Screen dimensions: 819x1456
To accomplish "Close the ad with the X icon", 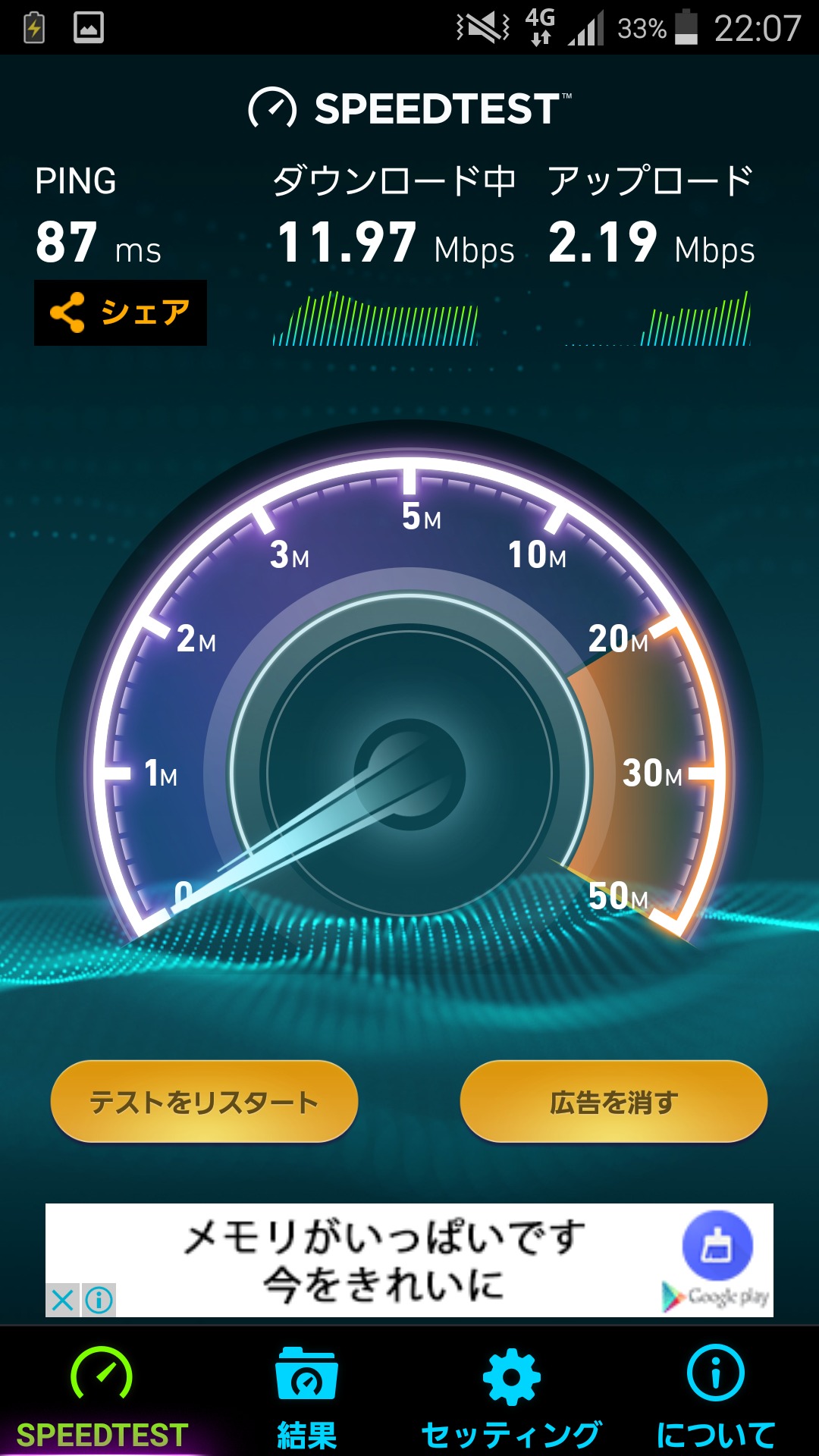I will 63,1300.
